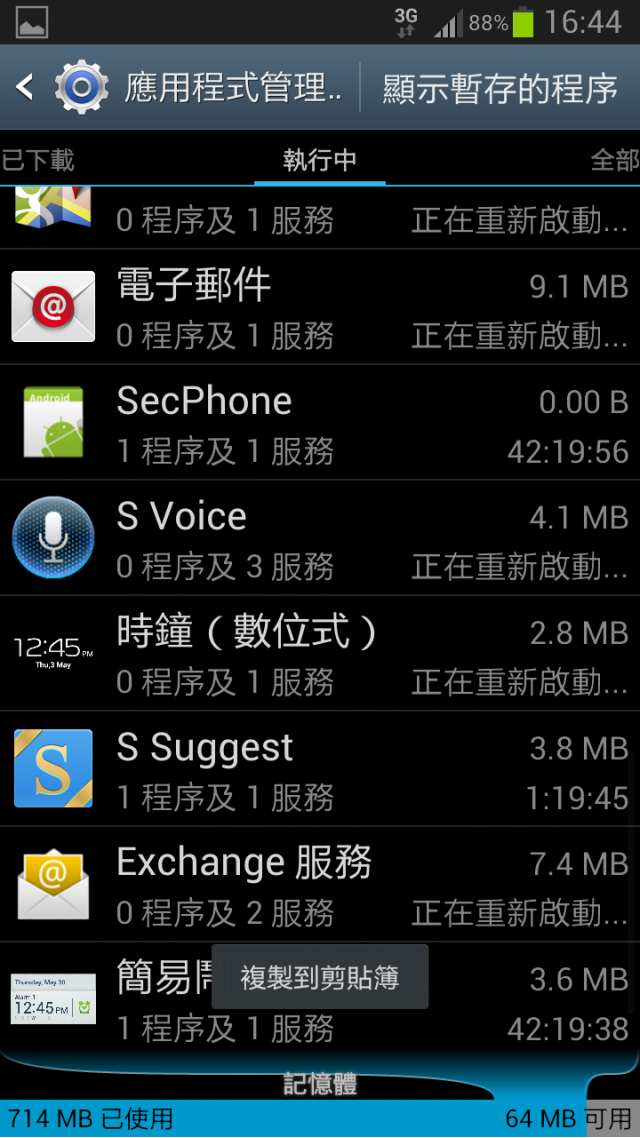Open the 時鐘（數位式）row
This screenshot has width=640, height=1138.
[320, 653]
